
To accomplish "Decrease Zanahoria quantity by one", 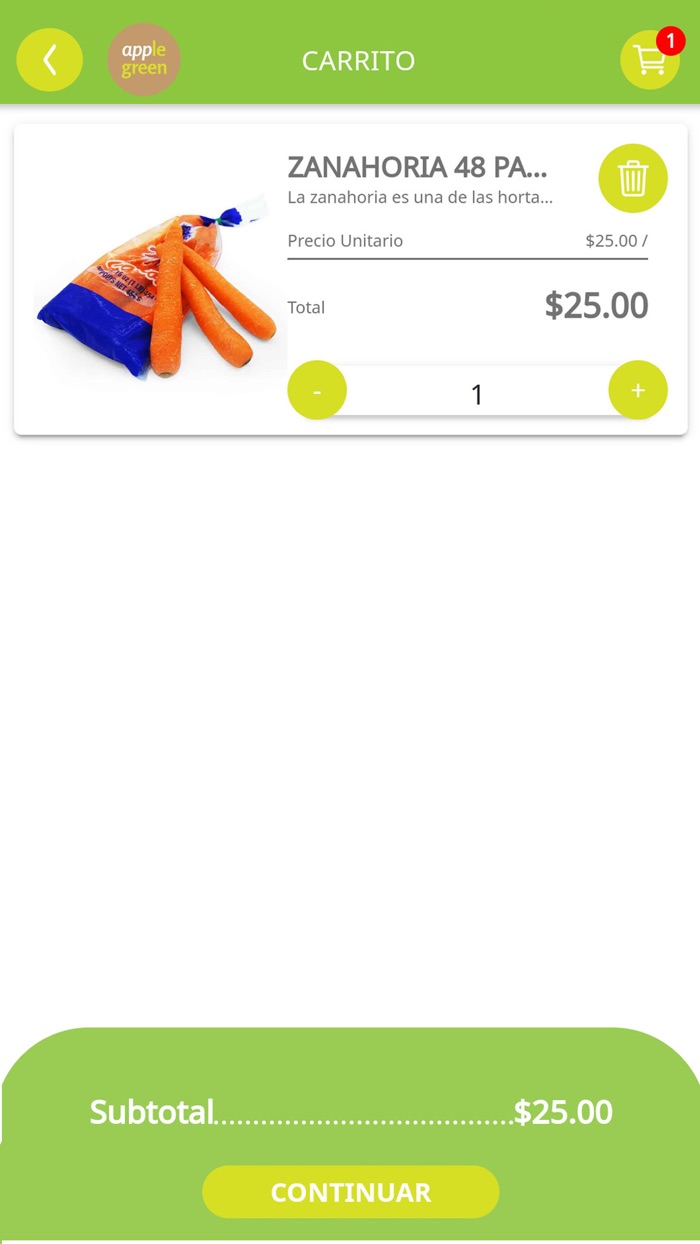I will point(317,390).
